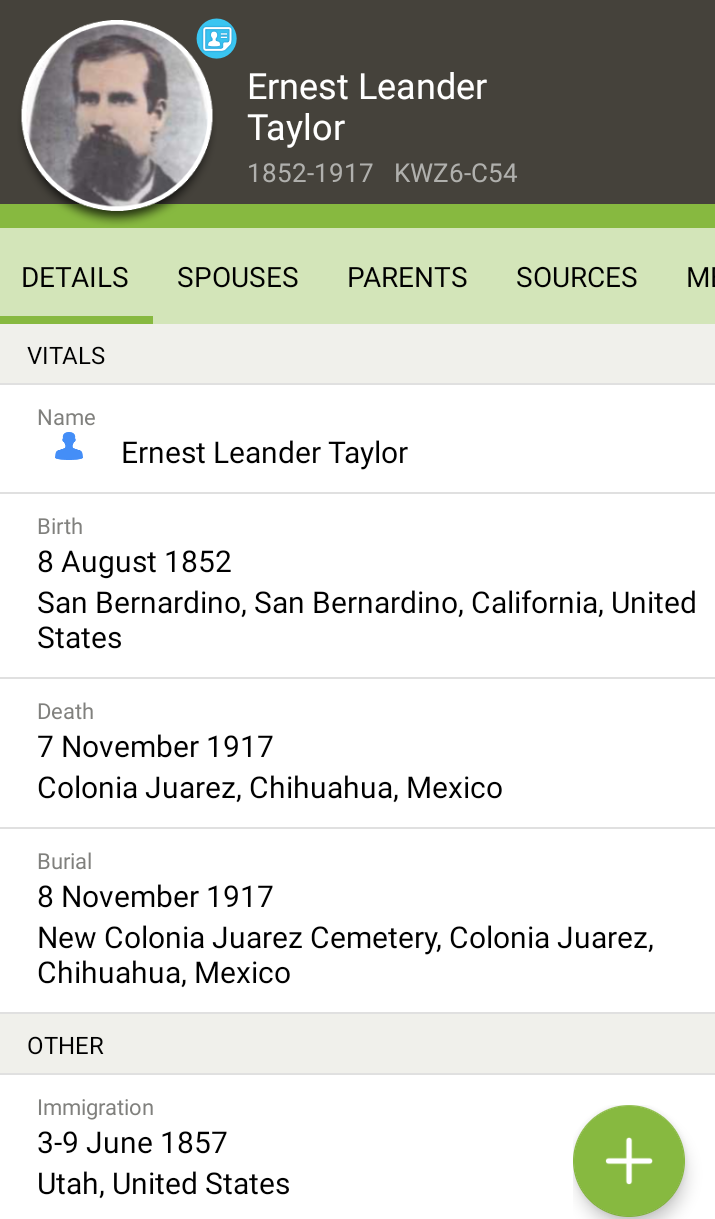Open the Burial record at New Colonia Juarez Cemetery
Image resolution: width=715 pixels, height=1219 pixels.
(357, 921)
